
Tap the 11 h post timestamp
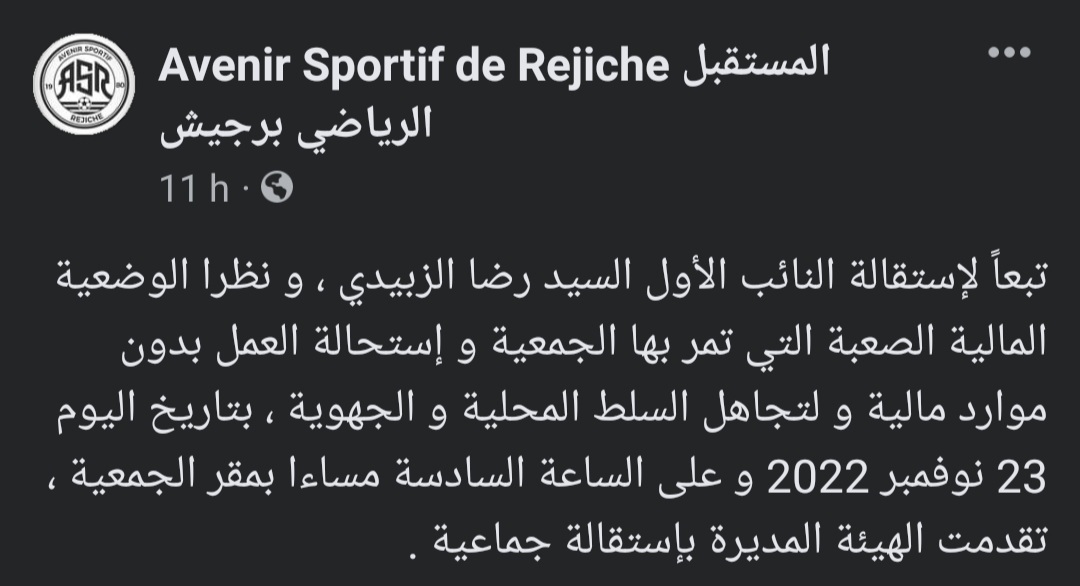click(x=196, y=189)
